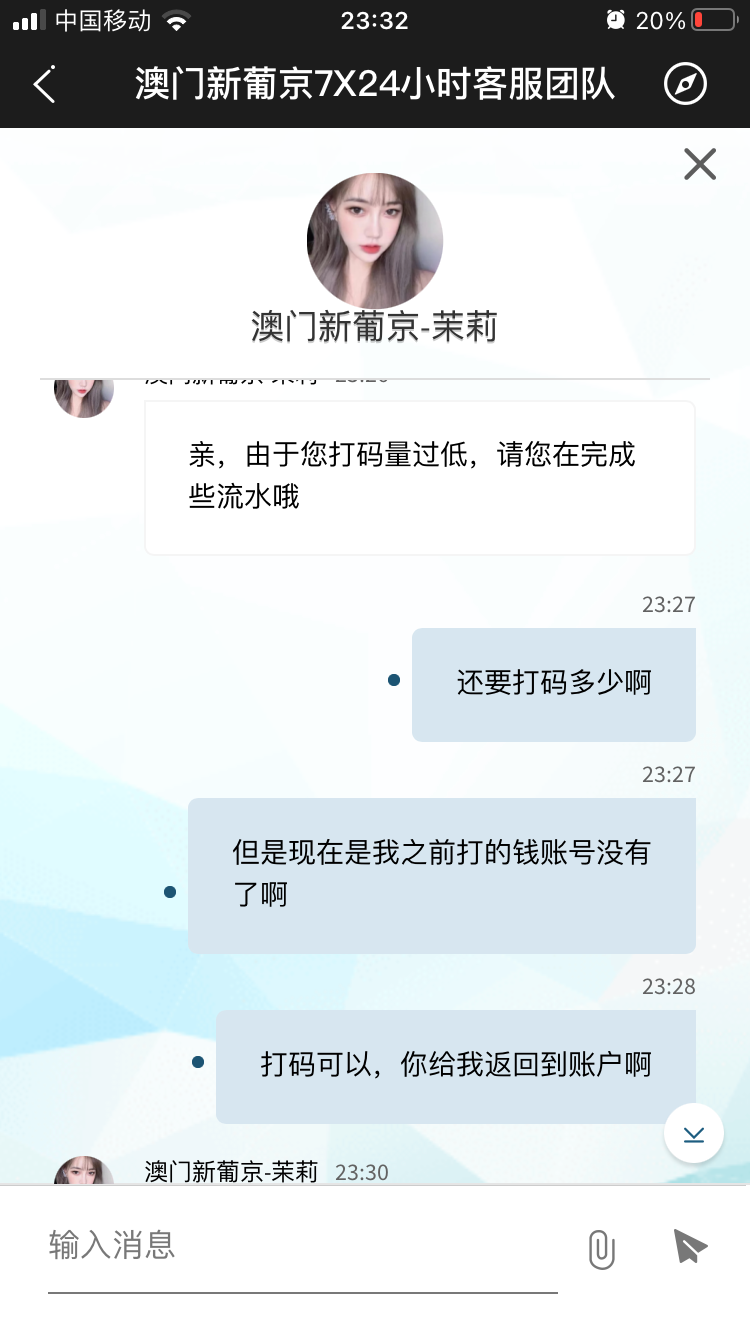Close the agent profile panel
The height and width of the screenshot is (1334, 750).
(x=699, y=163)
